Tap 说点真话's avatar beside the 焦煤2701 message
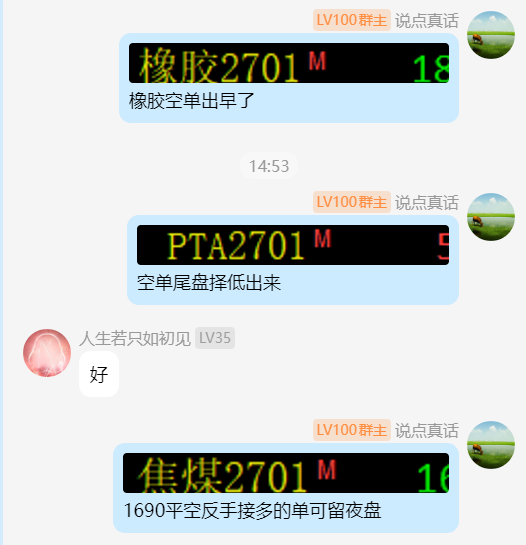 click(x=491, y=445)
